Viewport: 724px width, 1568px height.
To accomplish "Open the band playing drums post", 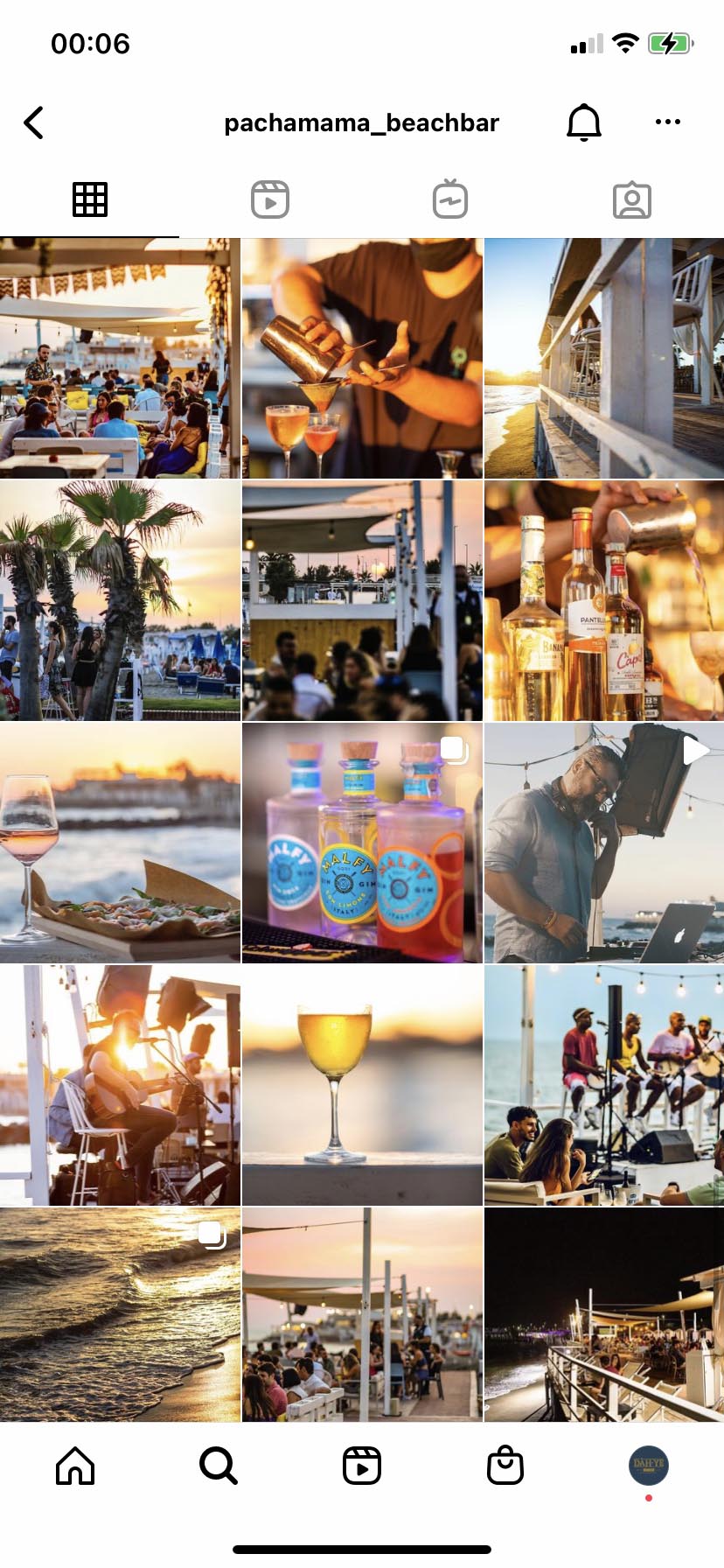I will [x=603, y=1085].
